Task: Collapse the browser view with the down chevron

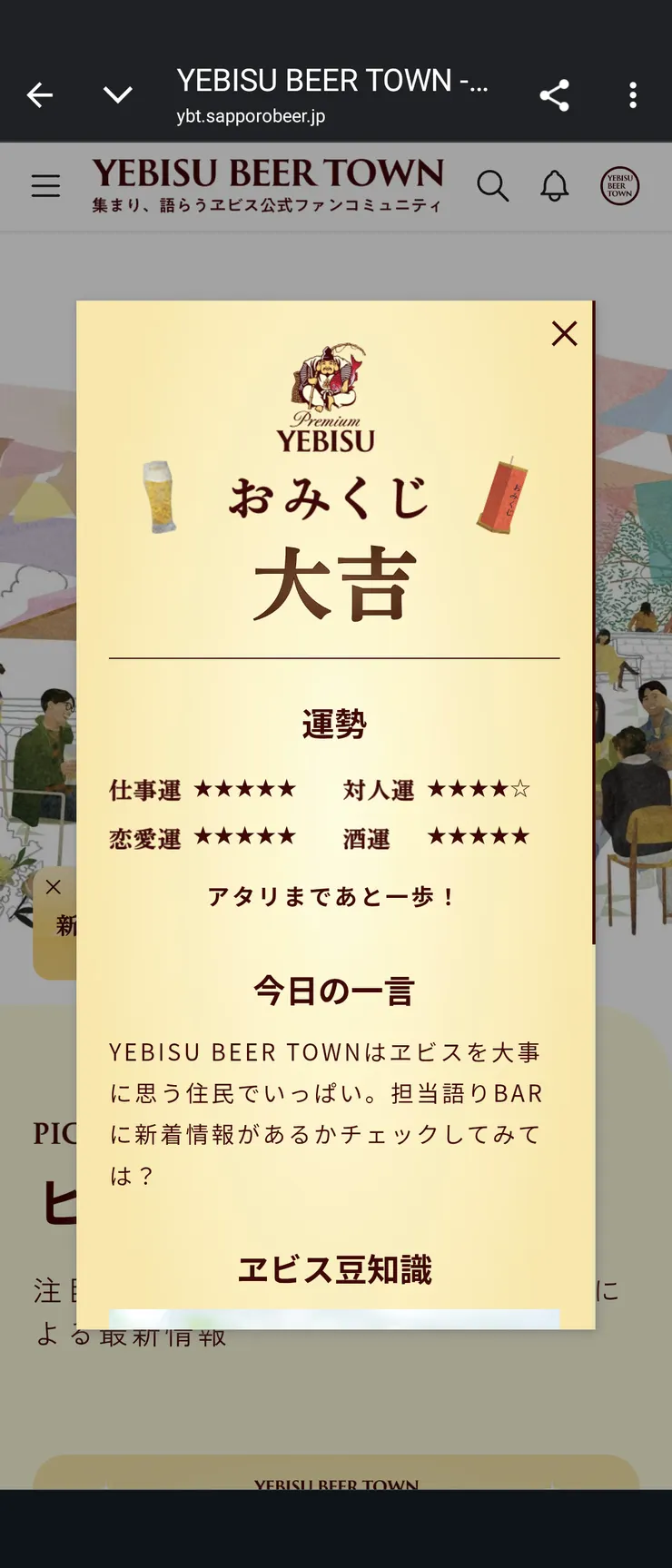Action: (118, 94)
